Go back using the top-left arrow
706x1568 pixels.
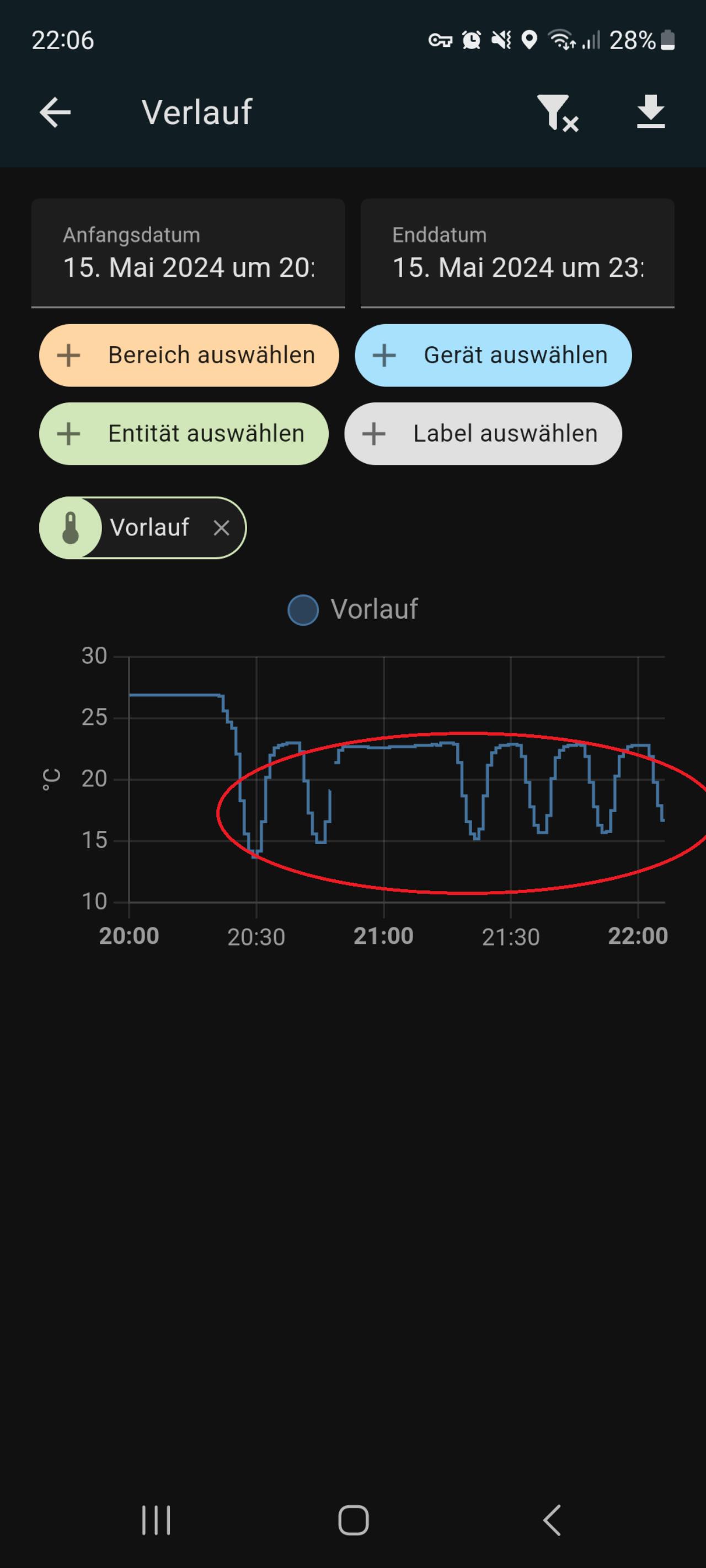pyautogui.click(x=56, y=112)
